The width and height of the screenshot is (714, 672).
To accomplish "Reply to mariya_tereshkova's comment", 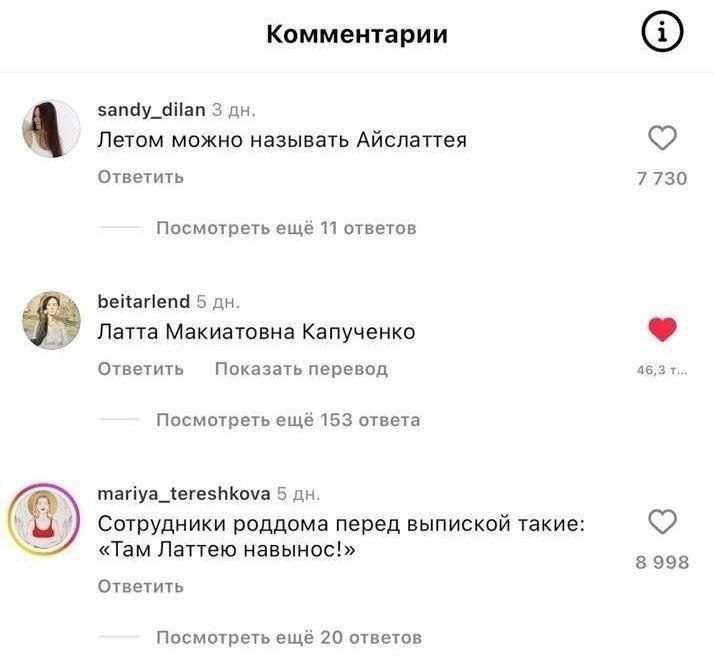I will (140, 587).
